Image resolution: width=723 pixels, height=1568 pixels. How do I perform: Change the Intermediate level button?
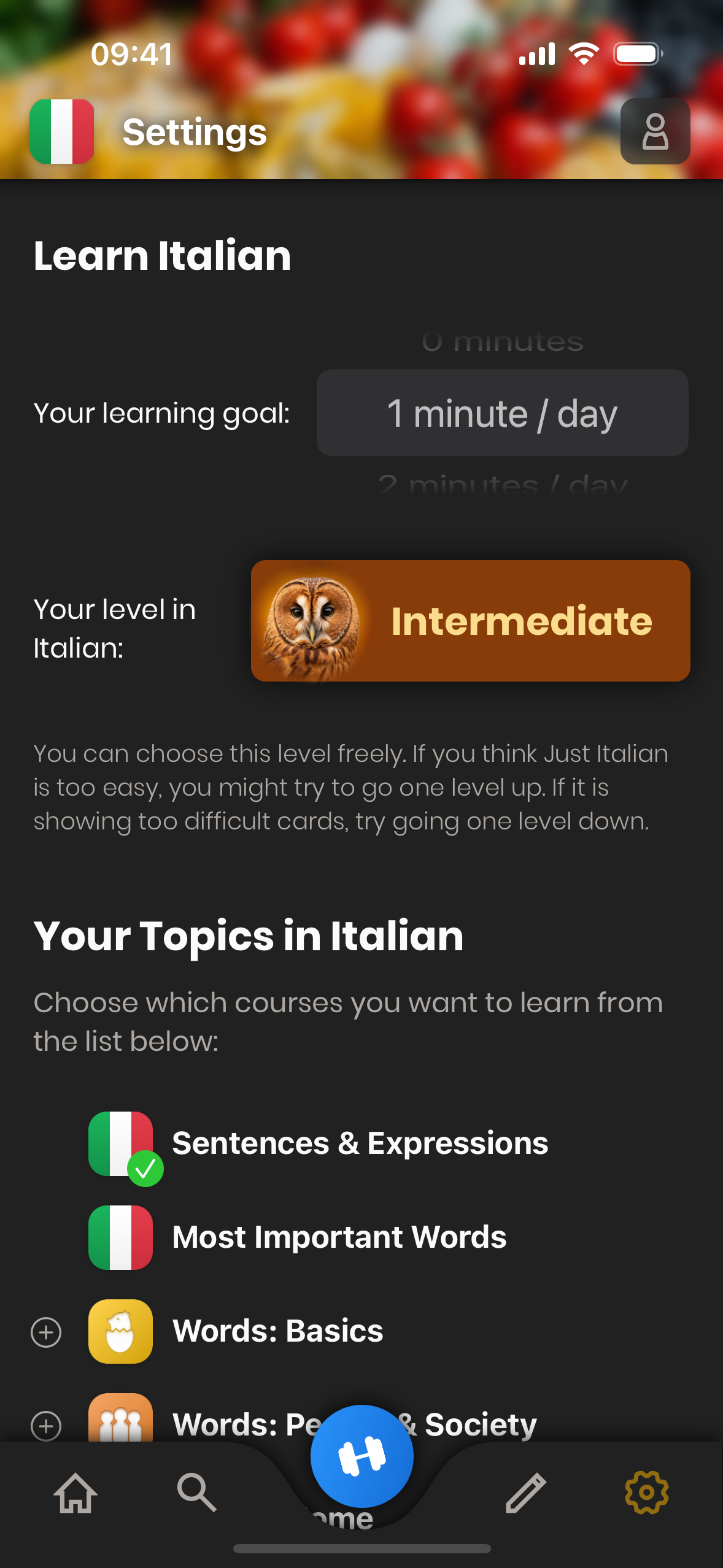[470, 621]
